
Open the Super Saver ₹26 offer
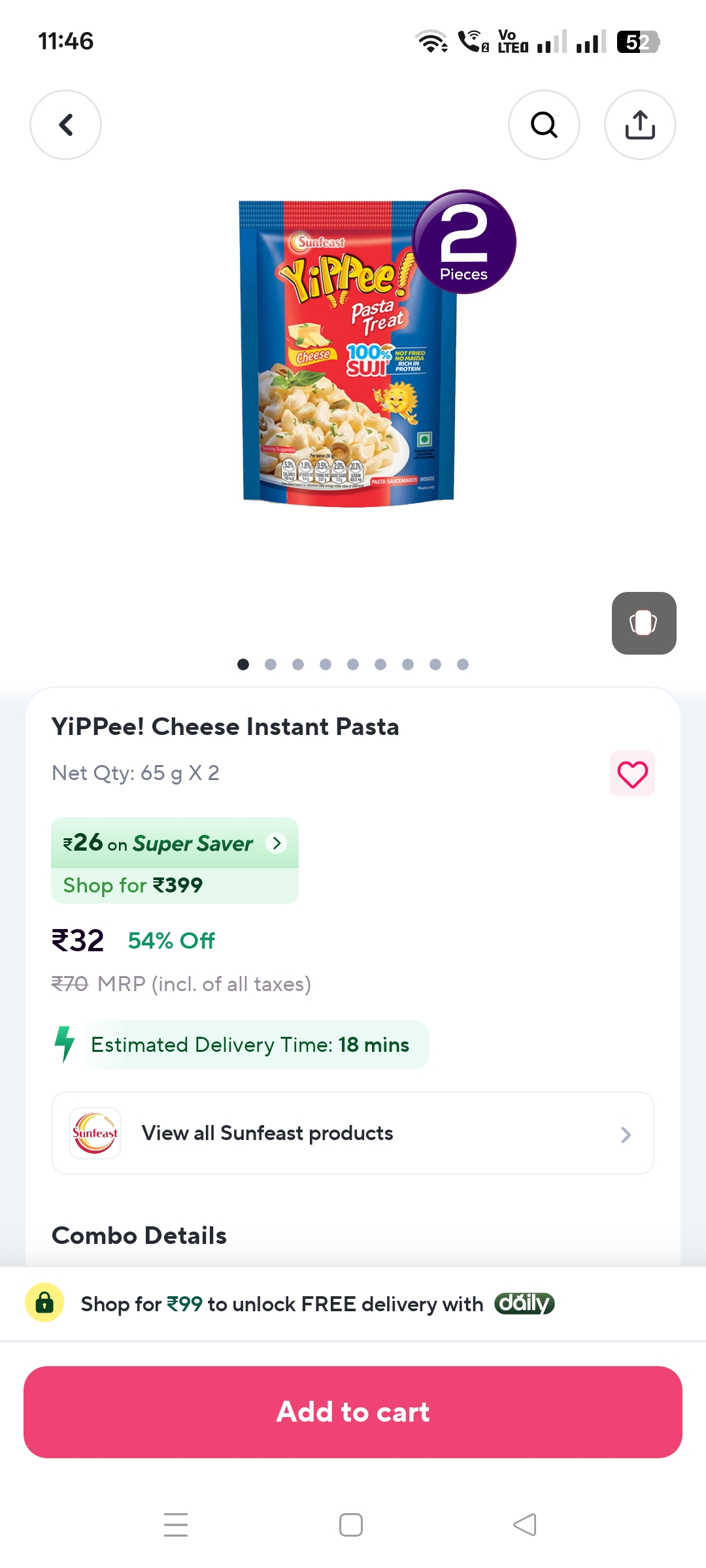tap(175, 843)
